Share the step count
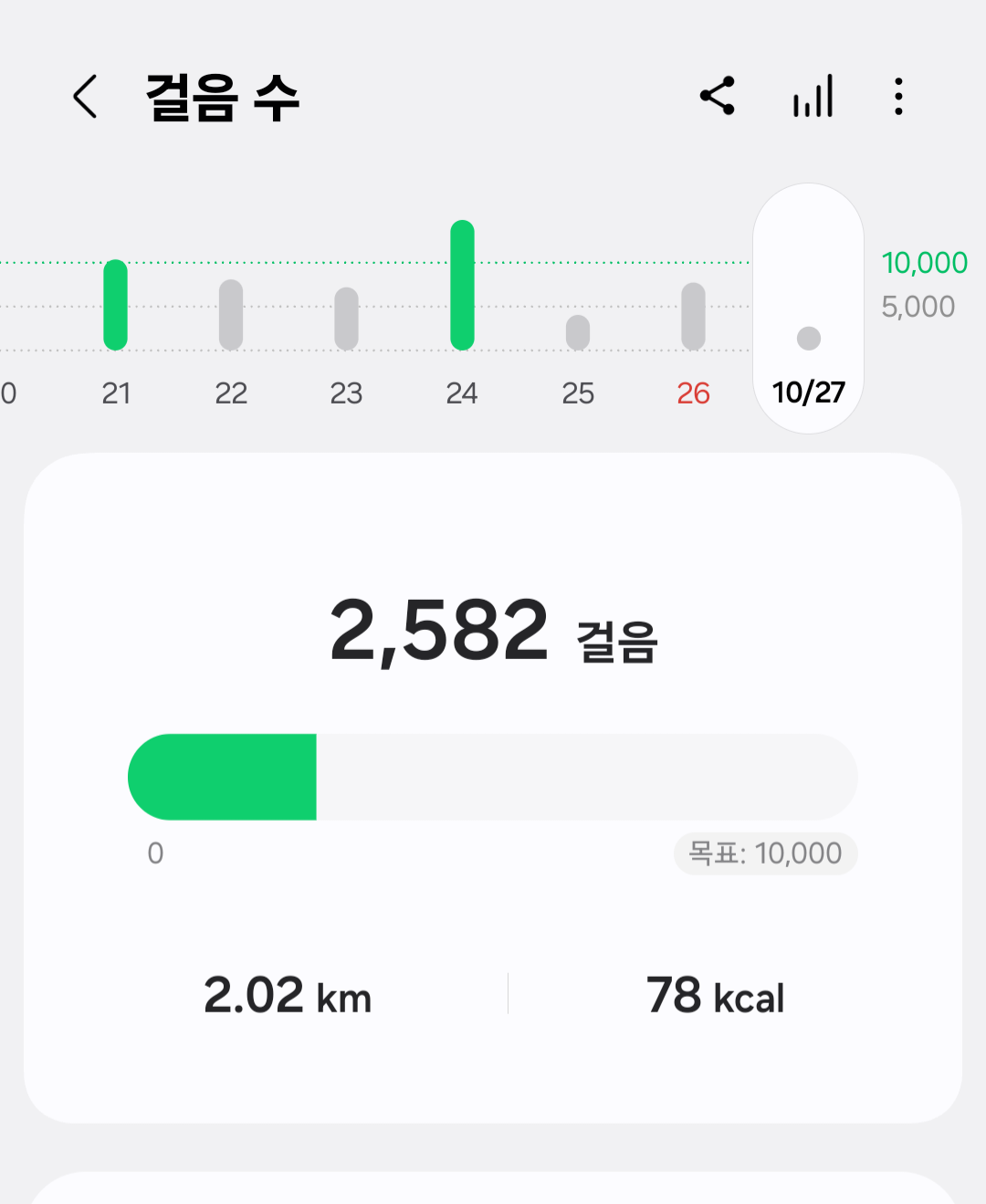 click(x=718, y=96)
